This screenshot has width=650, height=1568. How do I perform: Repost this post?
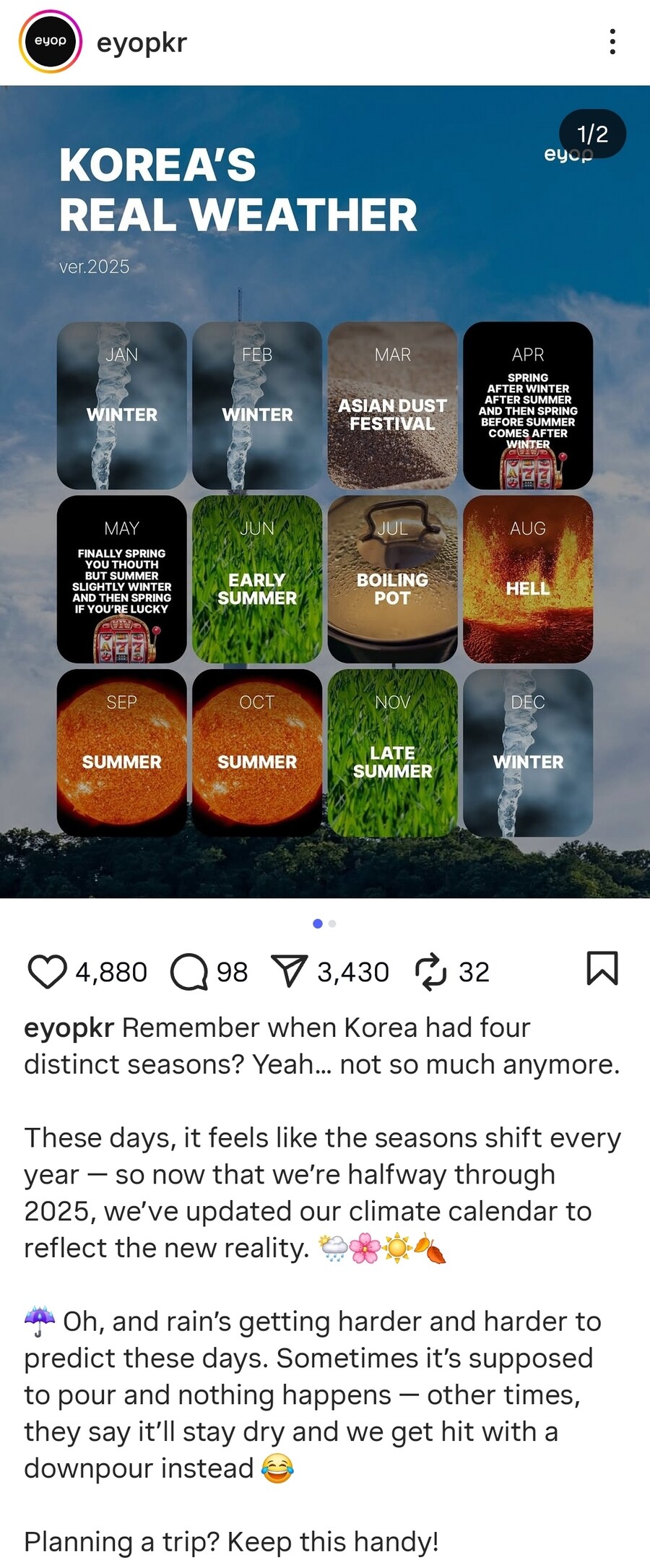tap(431, 971)
